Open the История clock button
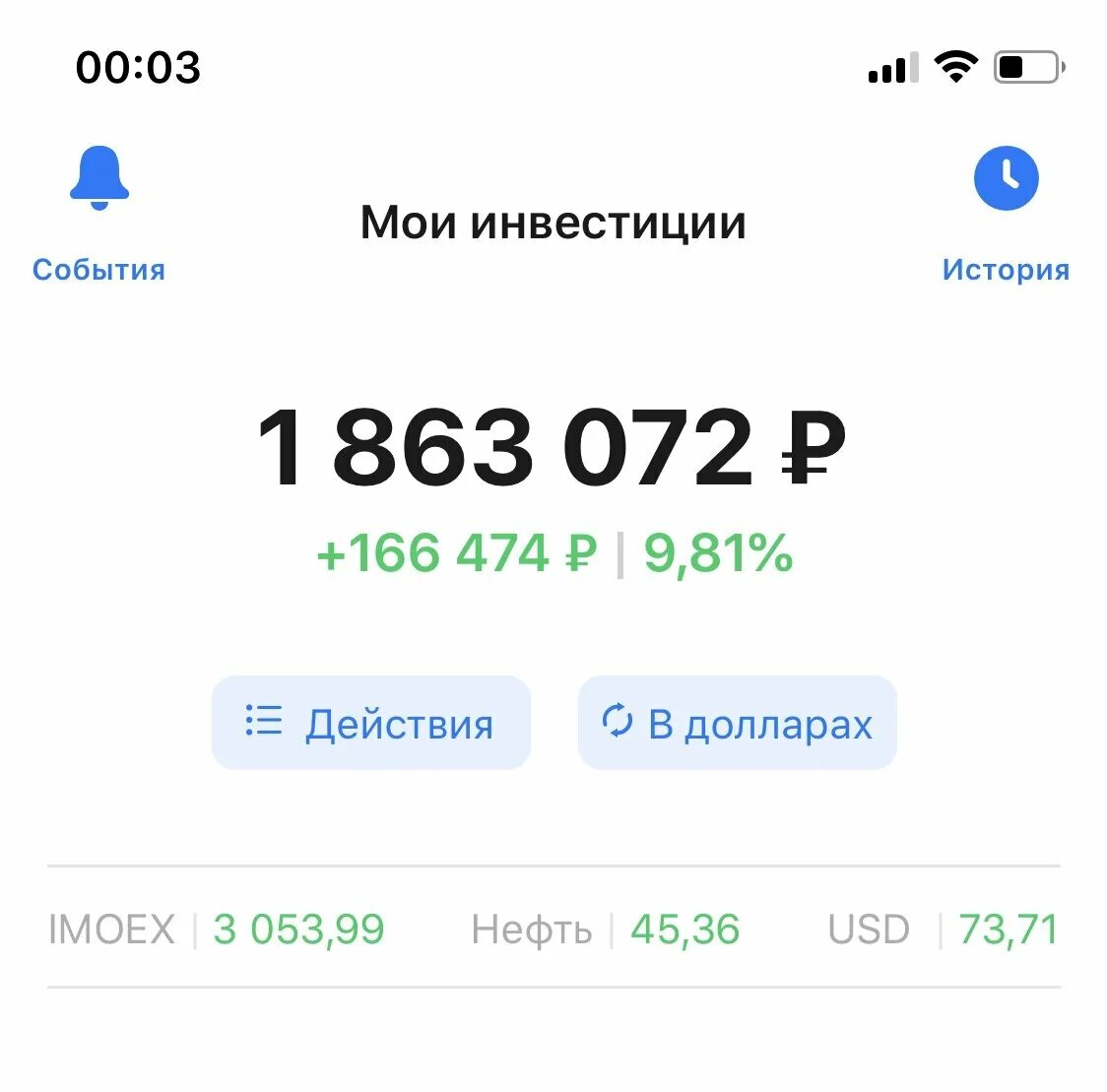Screen dimensions: 1107x1092 click(1006, 179)
